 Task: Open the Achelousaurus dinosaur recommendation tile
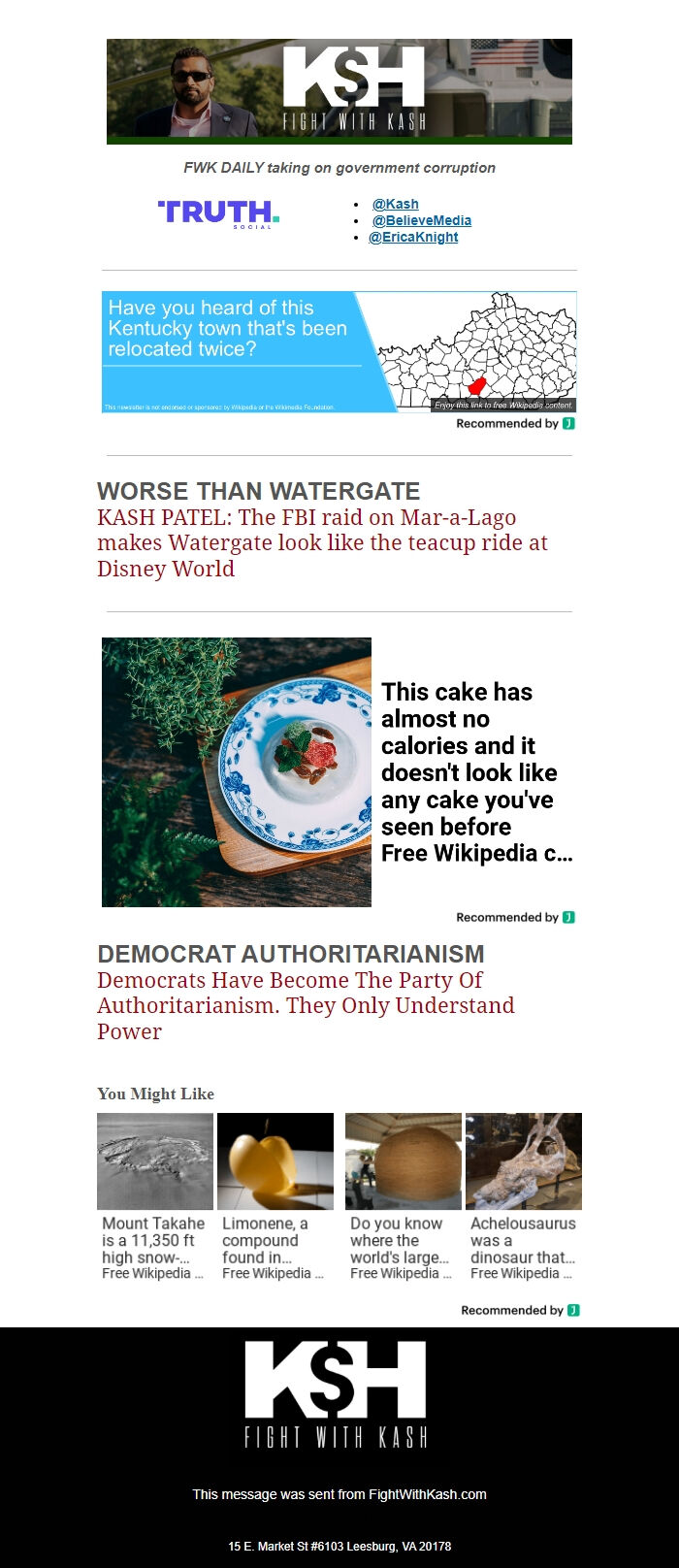524,1197
